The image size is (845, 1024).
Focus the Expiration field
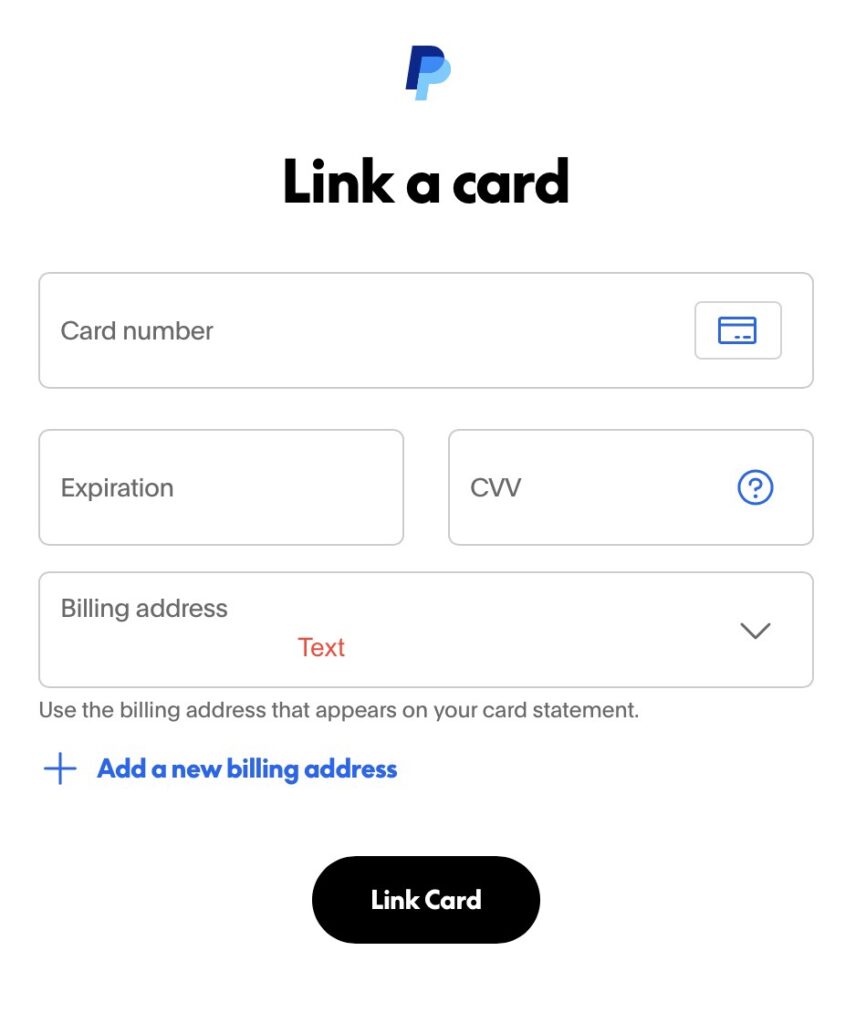pyautogui.click(x=221, y=488)
